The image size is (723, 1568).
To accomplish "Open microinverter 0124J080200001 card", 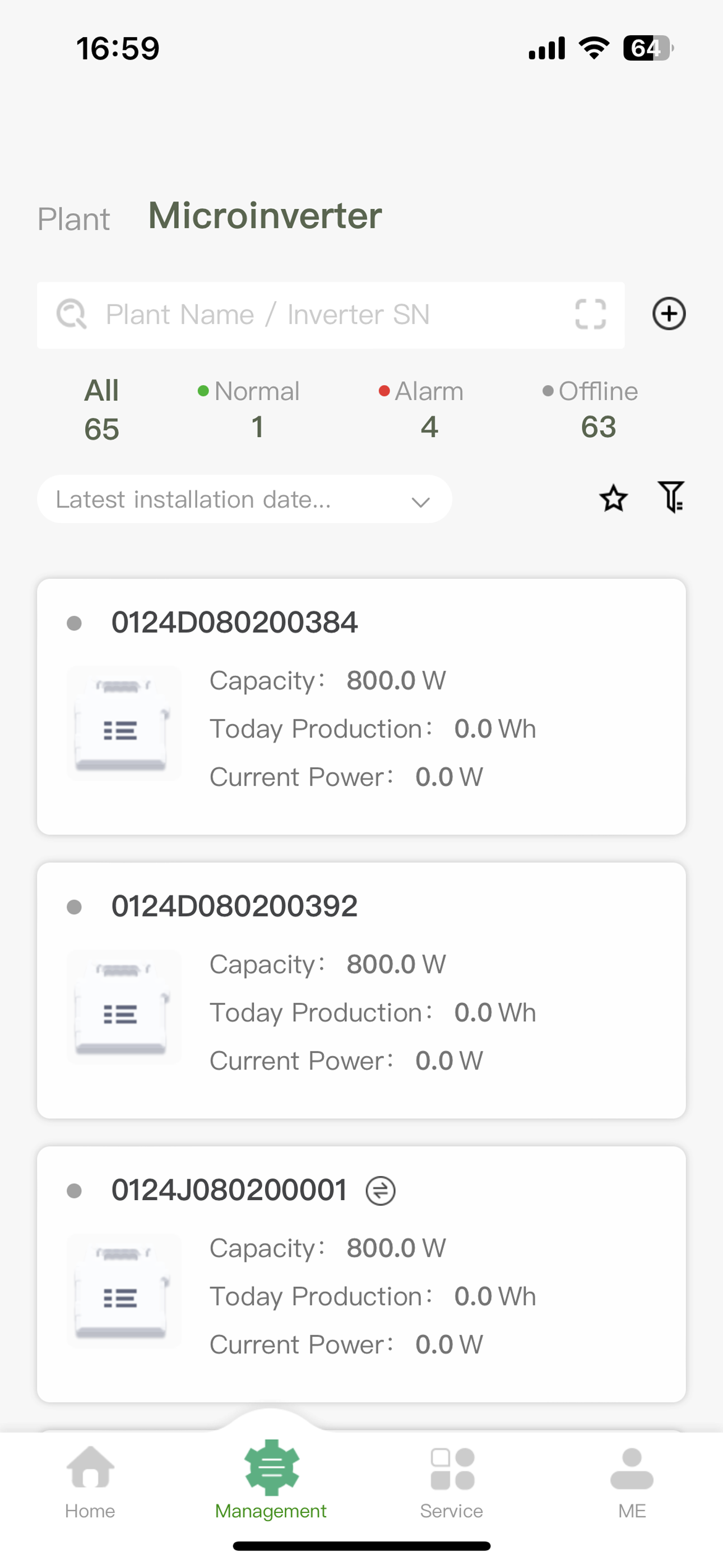I will (x=361, y=1274).
